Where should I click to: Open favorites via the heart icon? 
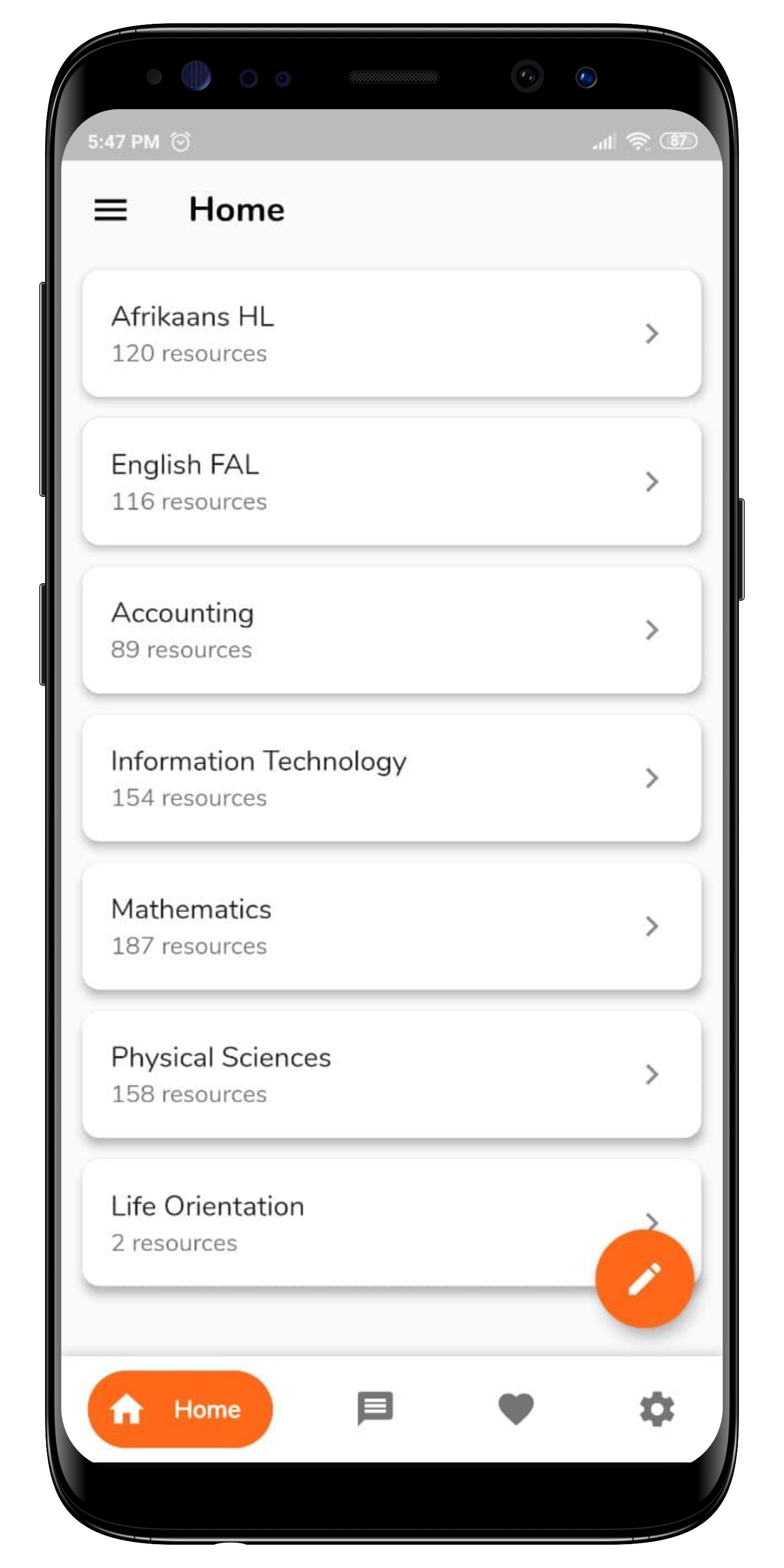[515, 1410]
